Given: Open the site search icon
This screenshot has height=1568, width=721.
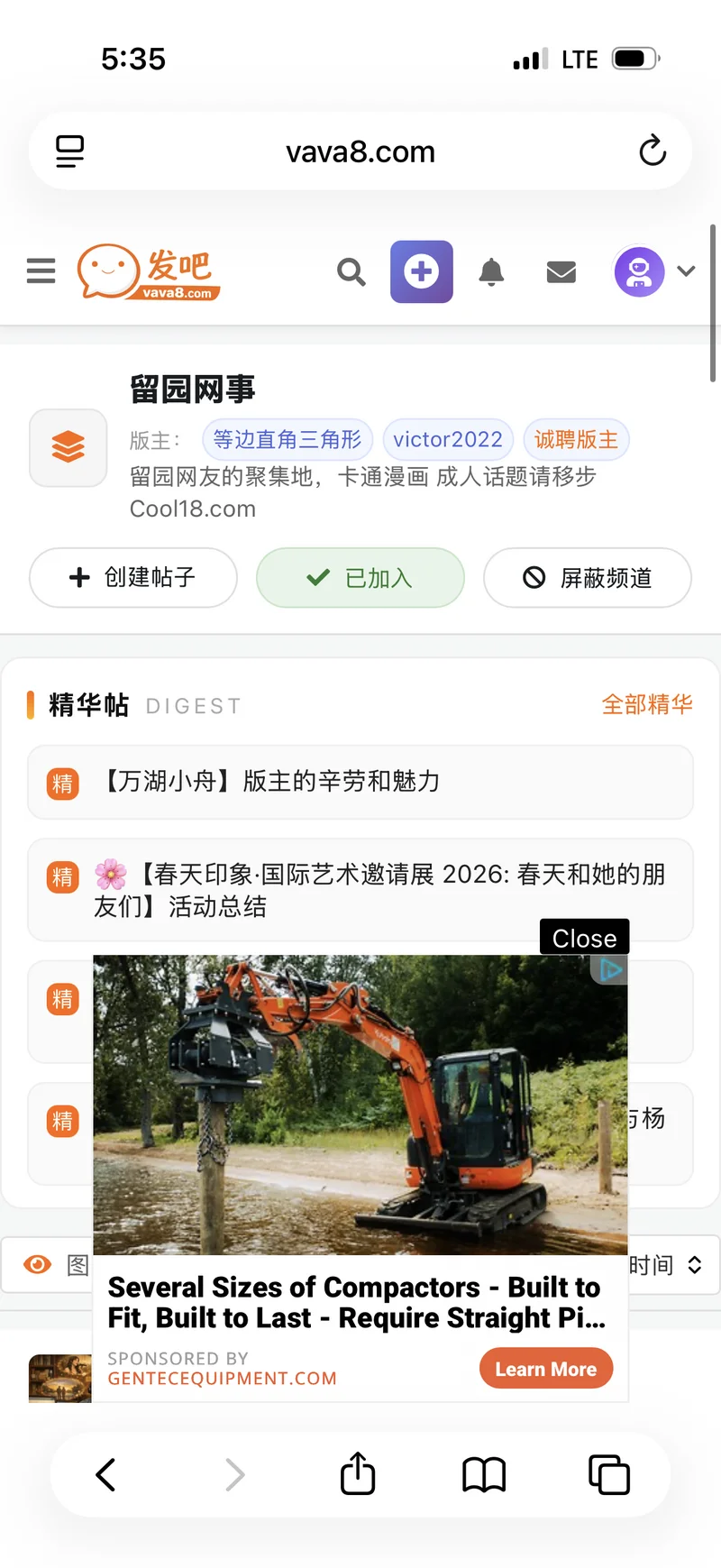Looking at the screenshot, I should tap(351, 271).
